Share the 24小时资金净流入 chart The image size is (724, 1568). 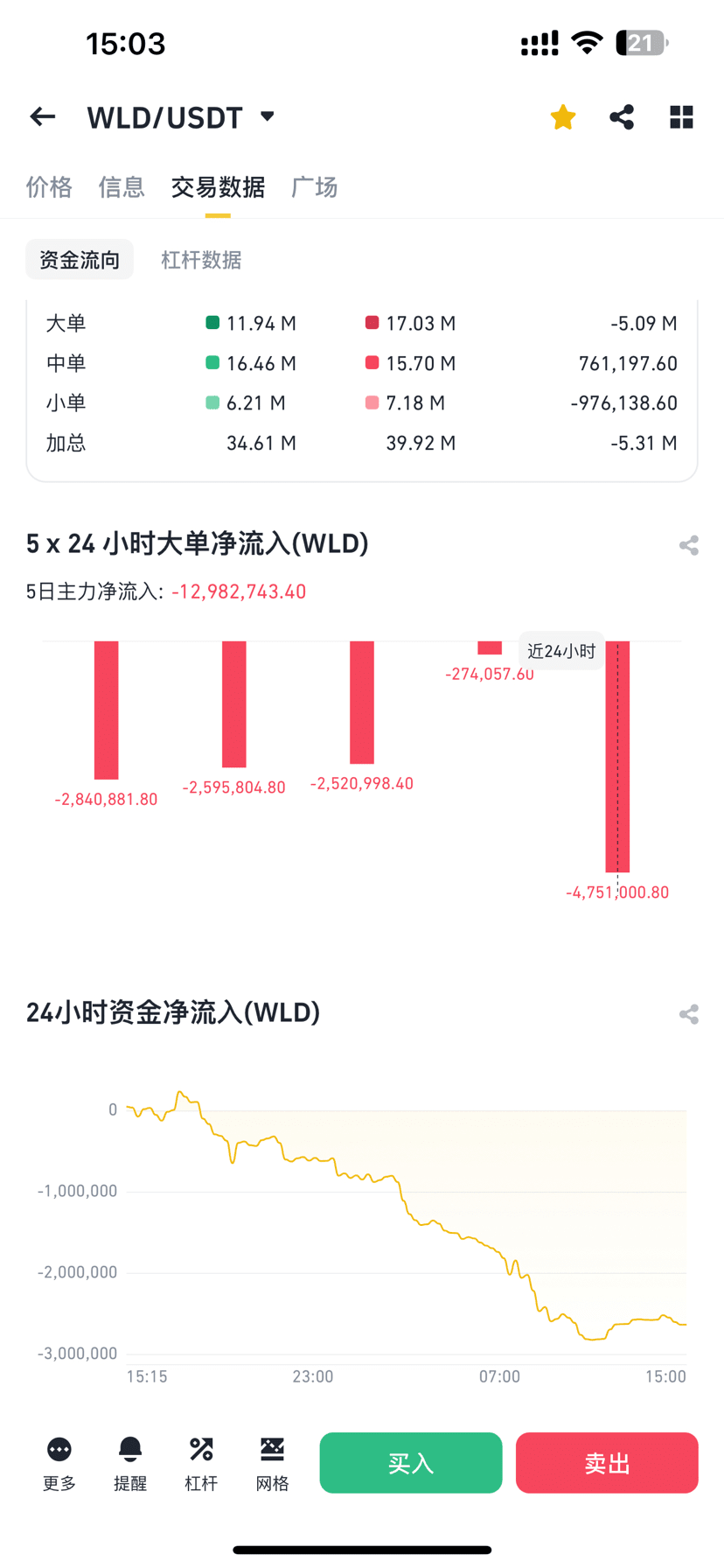pos(689,1014)
